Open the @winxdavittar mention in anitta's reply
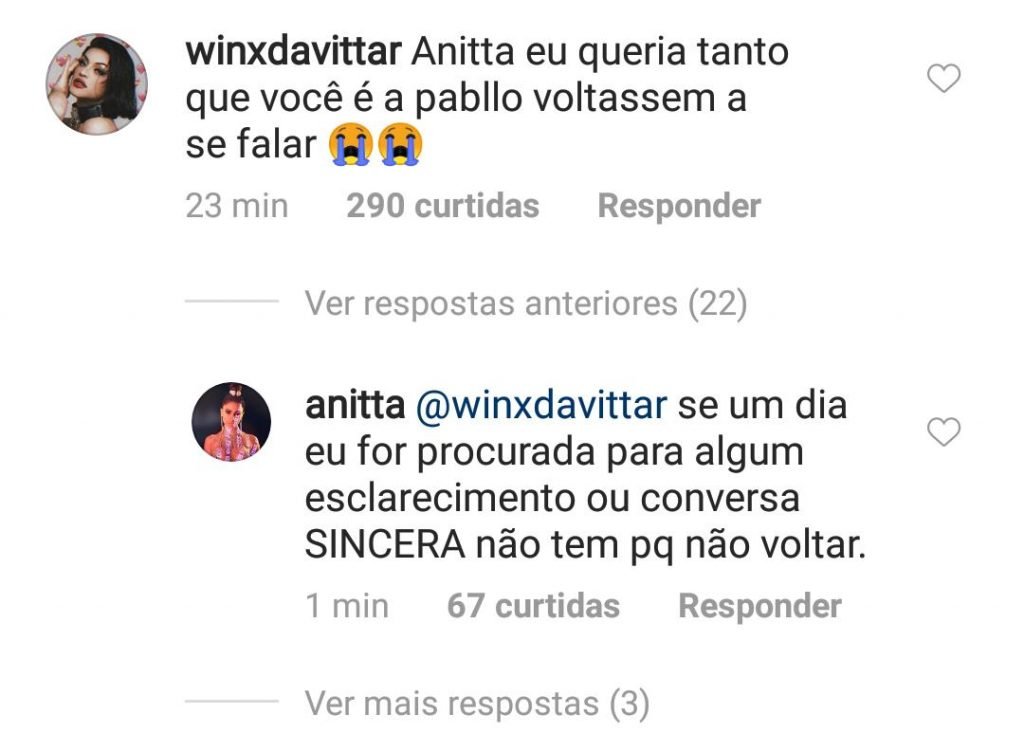Viewport: 1024px width, 751px height. pos(540,406)
